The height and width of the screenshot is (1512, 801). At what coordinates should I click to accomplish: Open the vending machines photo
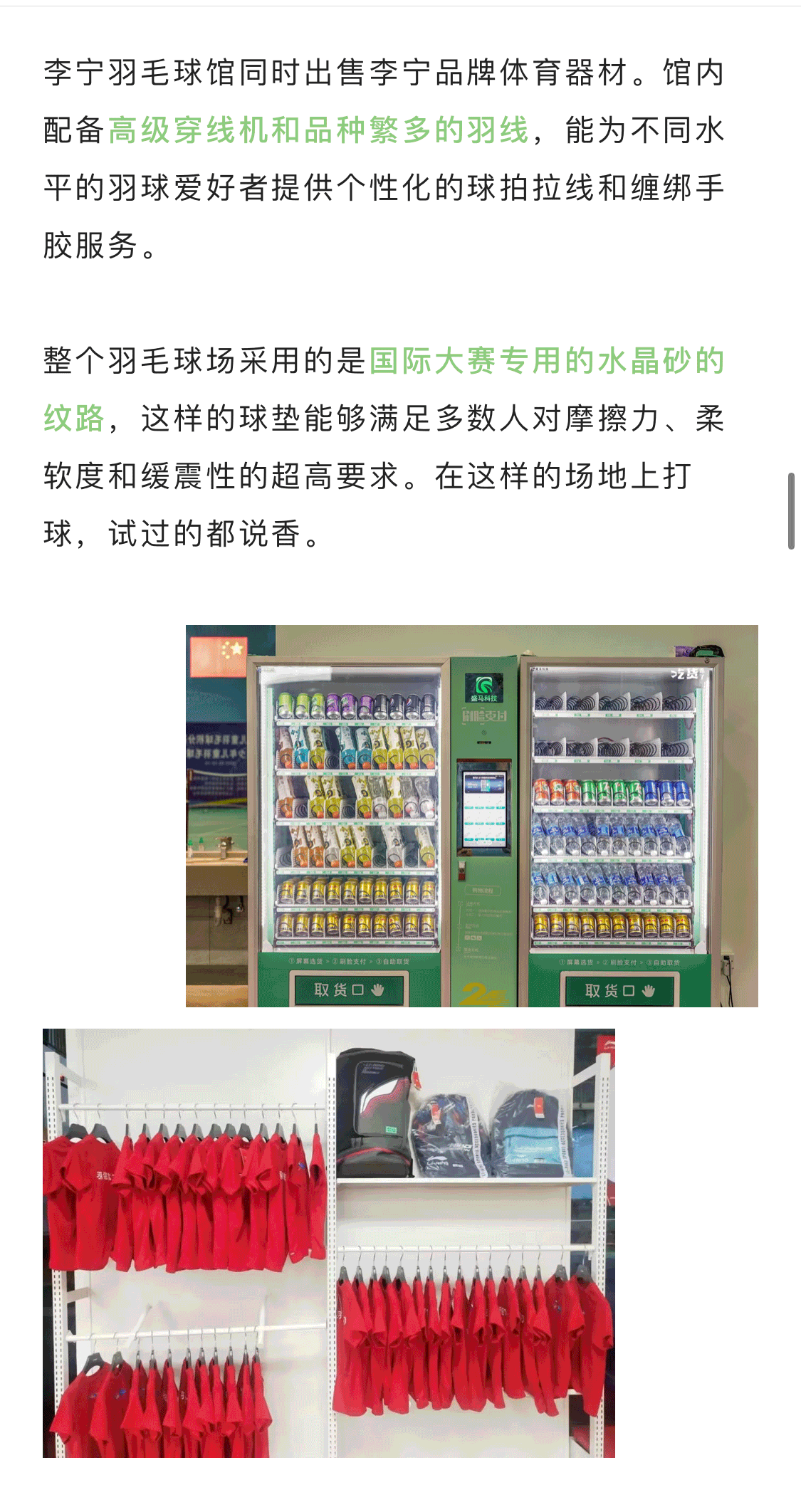point(471,816)
